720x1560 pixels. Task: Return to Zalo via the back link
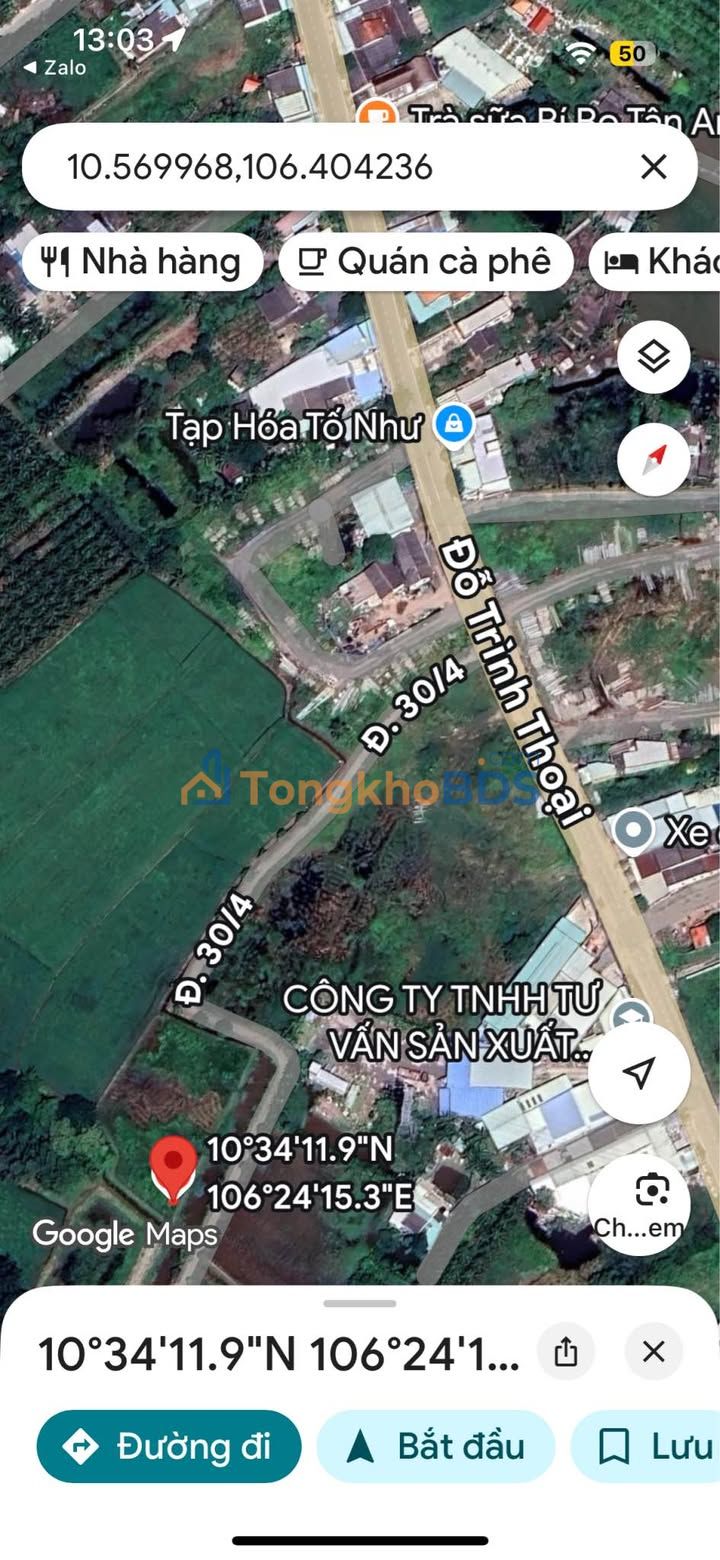point(55,68)
